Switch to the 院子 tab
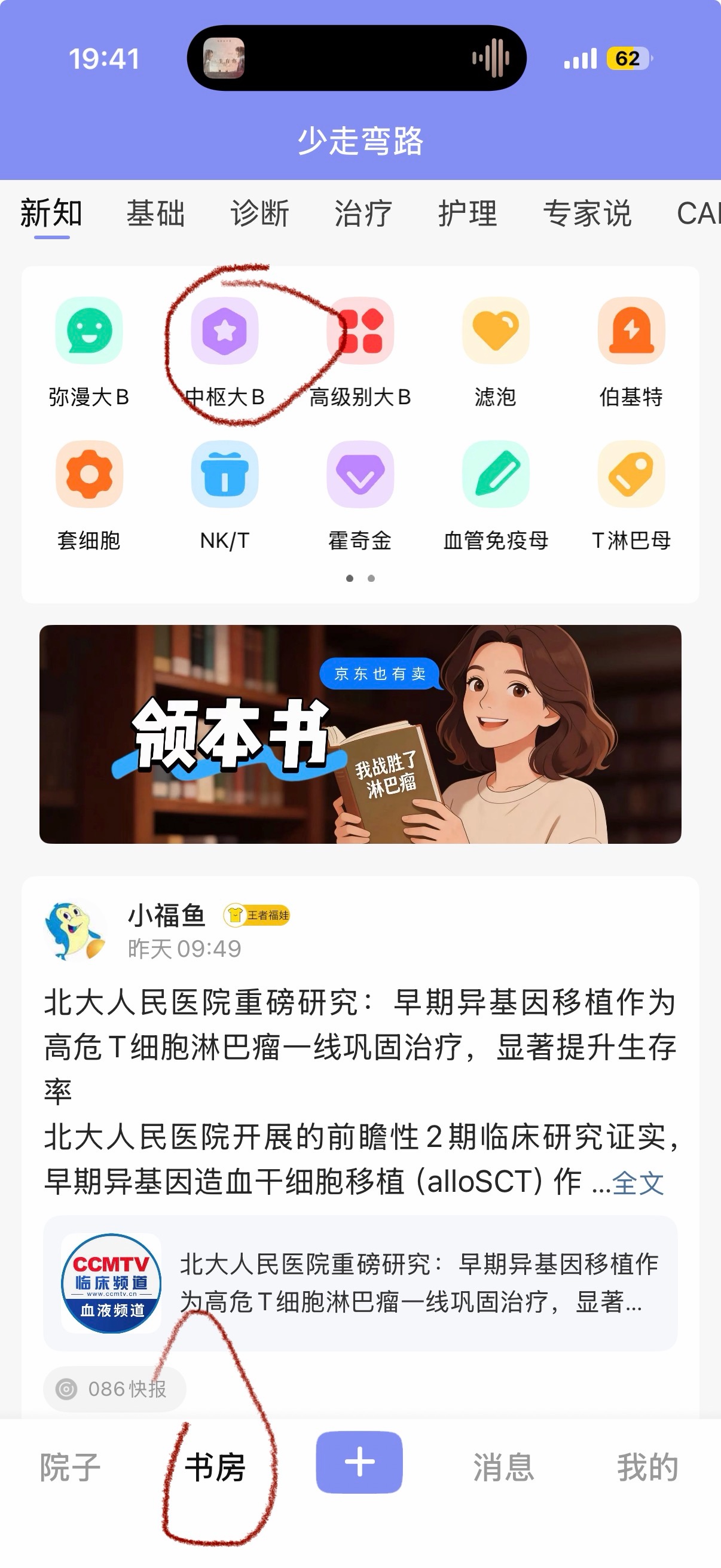Screen dimensions: 721x1568 pyautogui.click(x=70, y=1467)
